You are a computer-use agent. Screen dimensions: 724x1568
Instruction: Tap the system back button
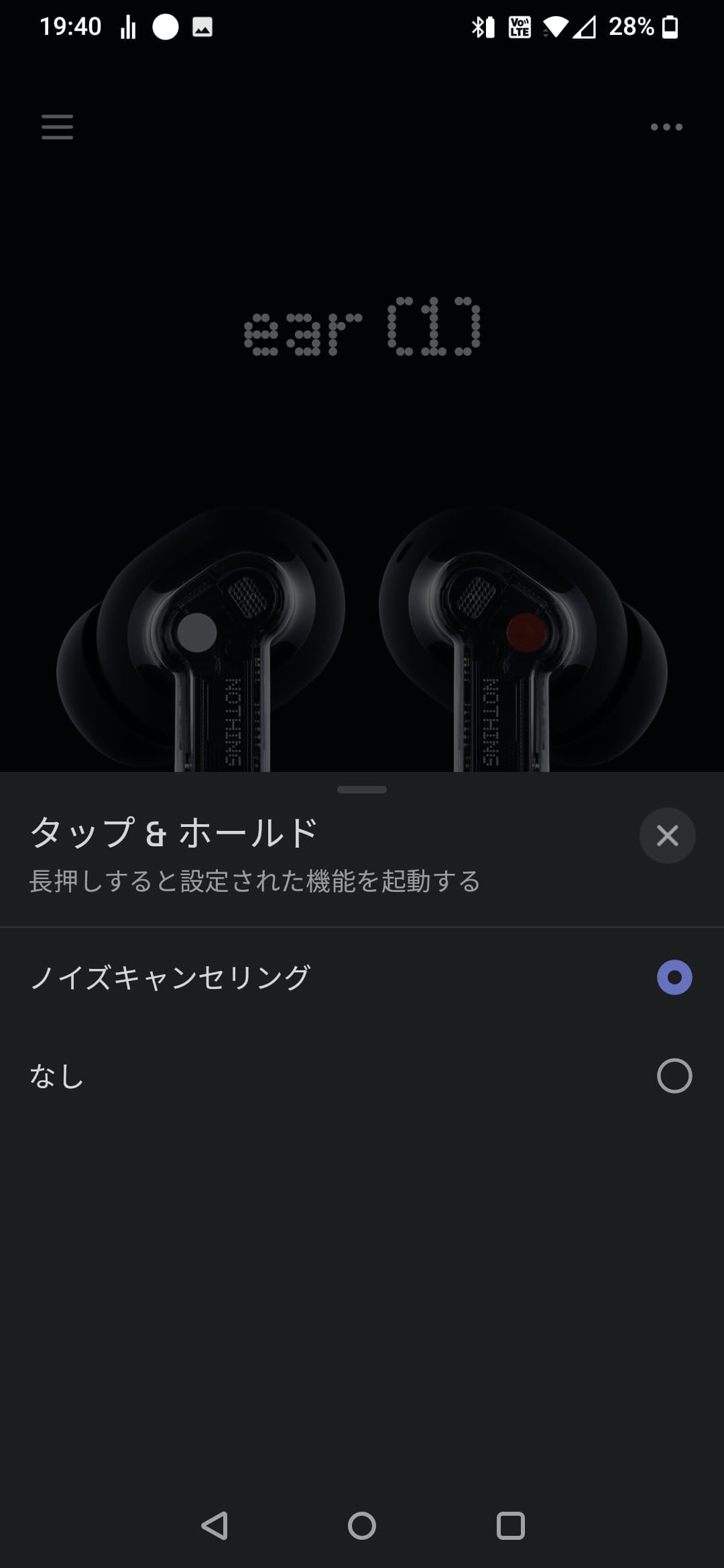point(215,1526)
